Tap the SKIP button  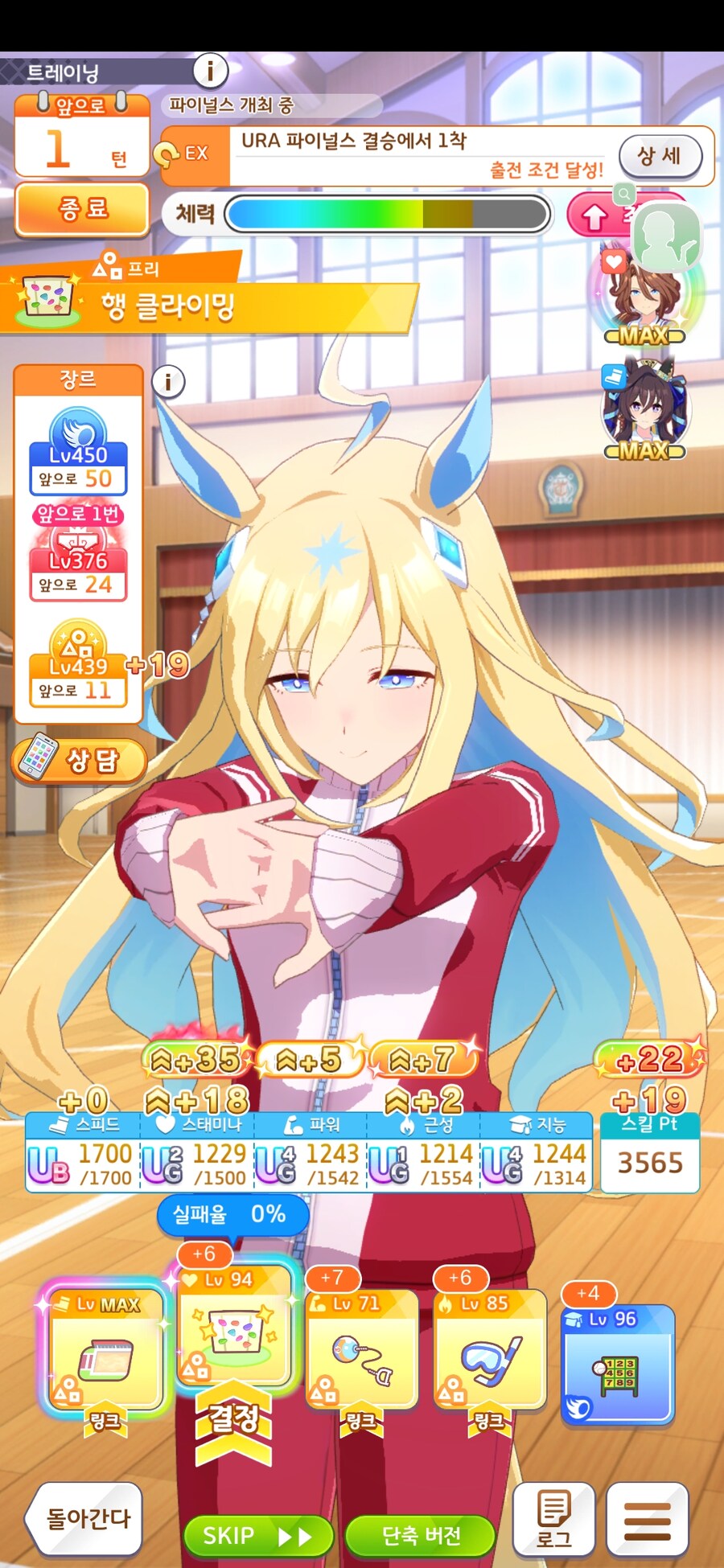point(257,1536)
